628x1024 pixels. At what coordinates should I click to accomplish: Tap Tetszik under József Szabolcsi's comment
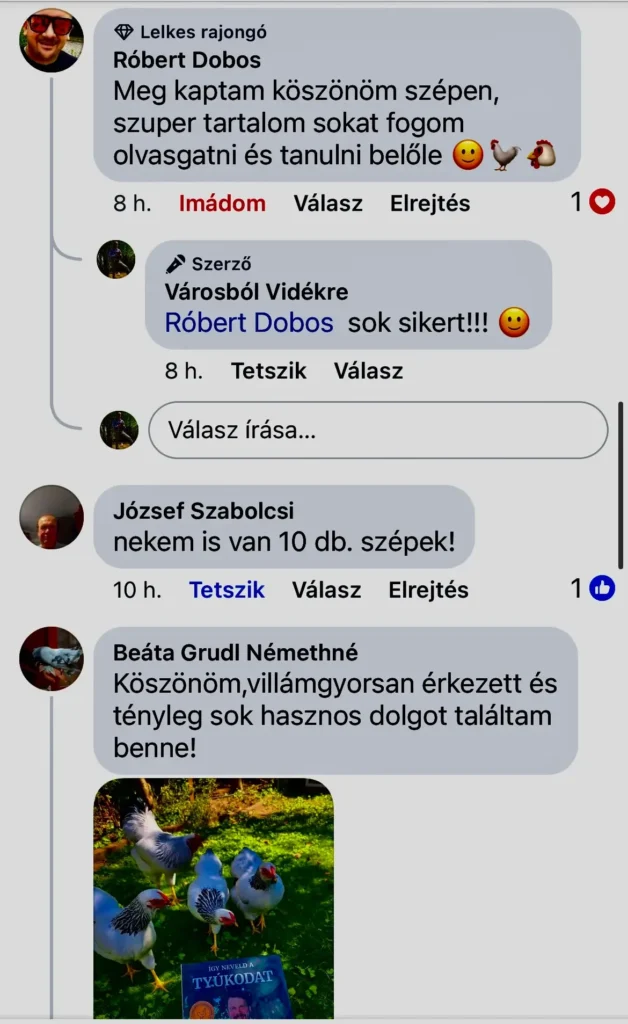click(227, 590)
